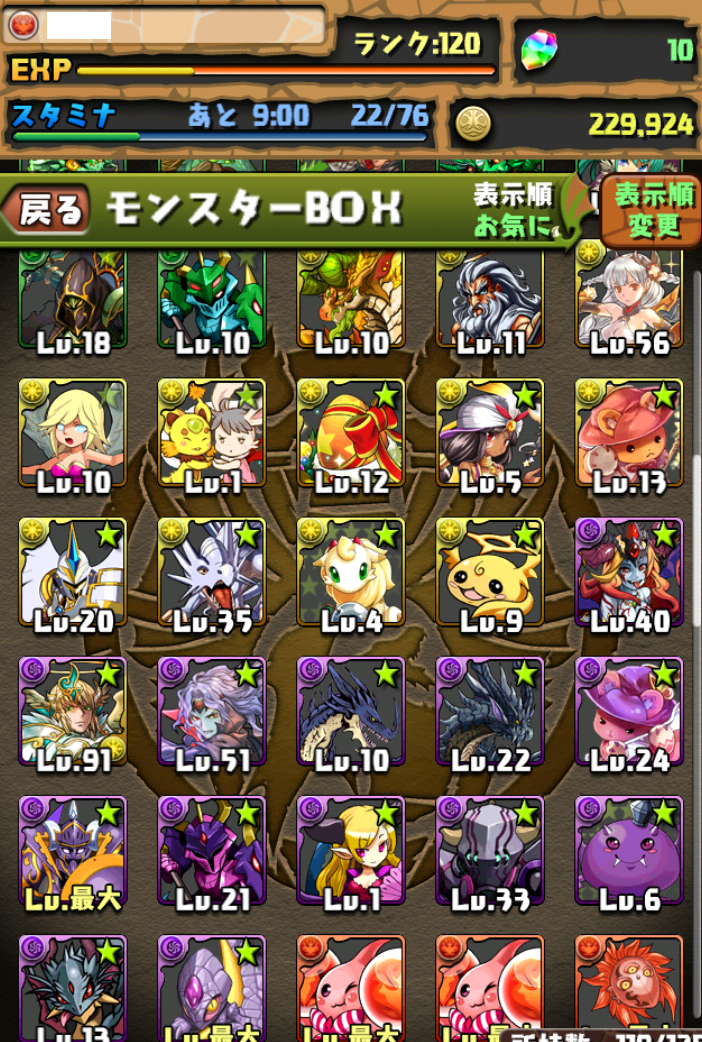This screenshot has height=1042, width=702.
Task: Select the Lv.51 purple-haired vampire monster
Action: (212, 712)
